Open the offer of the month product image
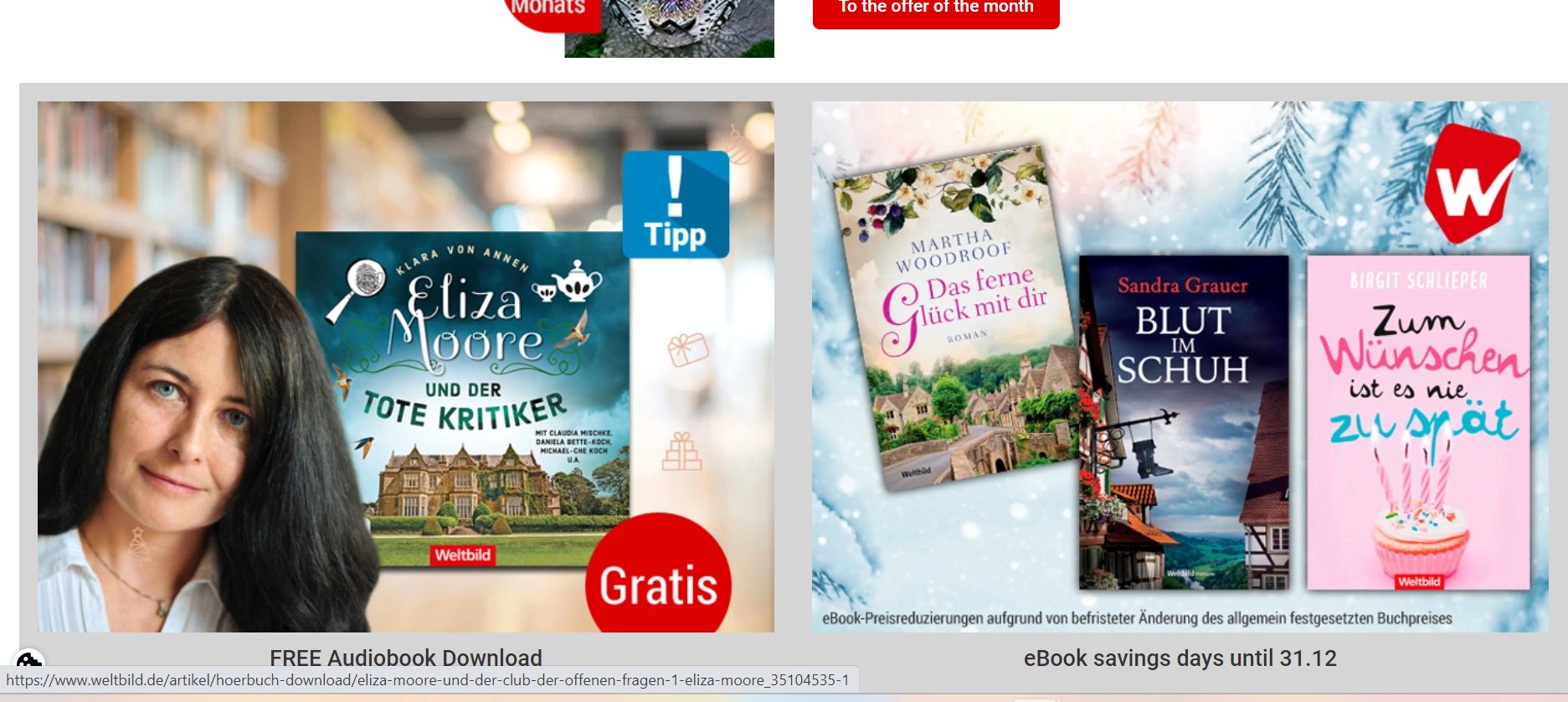The width and height of the screenshot is (1568, 702). (668, 27)
